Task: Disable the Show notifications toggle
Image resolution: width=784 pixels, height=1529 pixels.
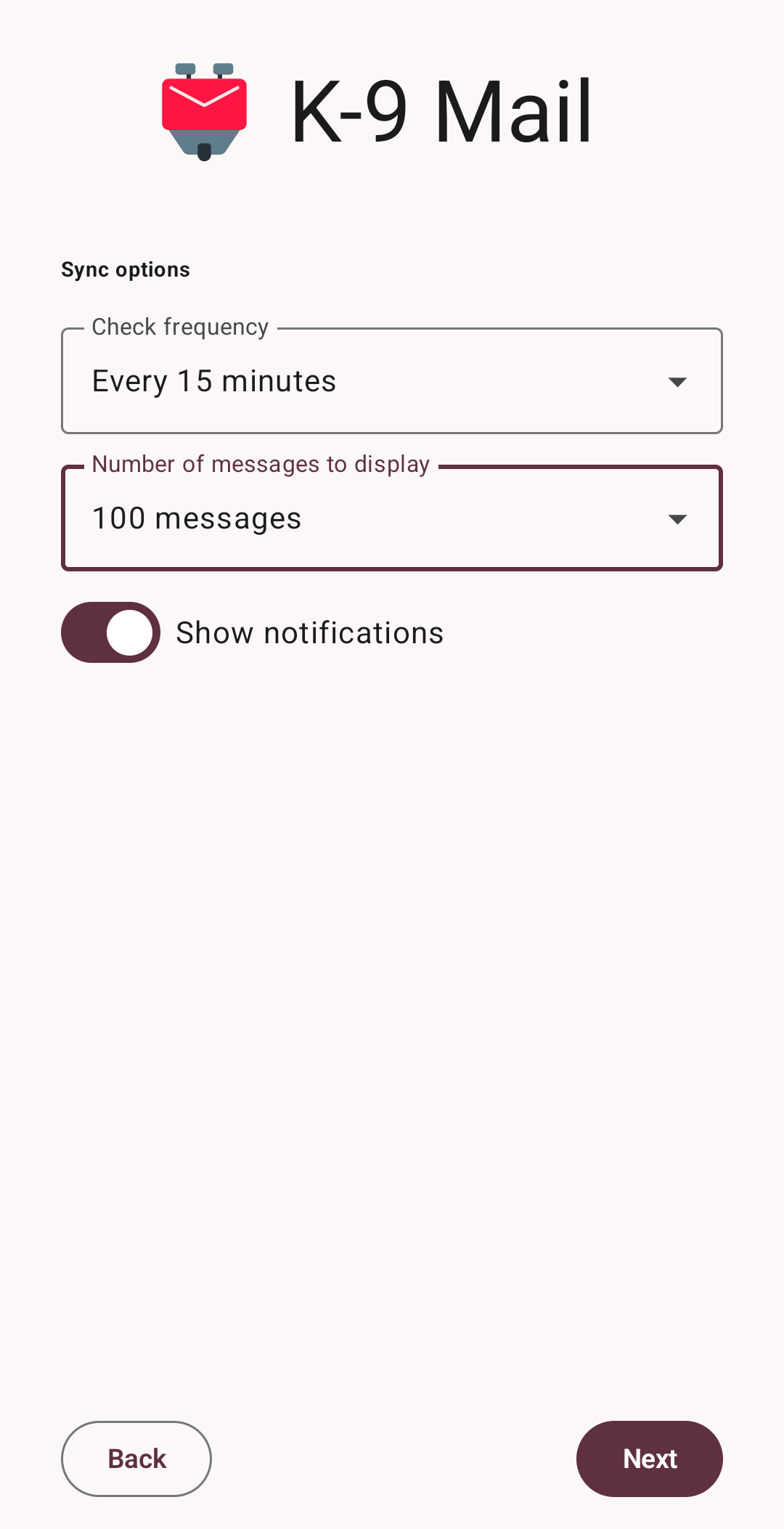Action: (x=110, y=632)
